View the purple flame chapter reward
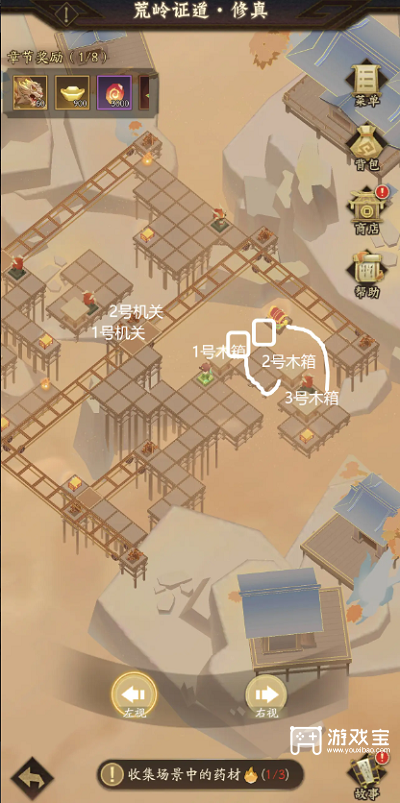400x803 pixels. (115, 93)
